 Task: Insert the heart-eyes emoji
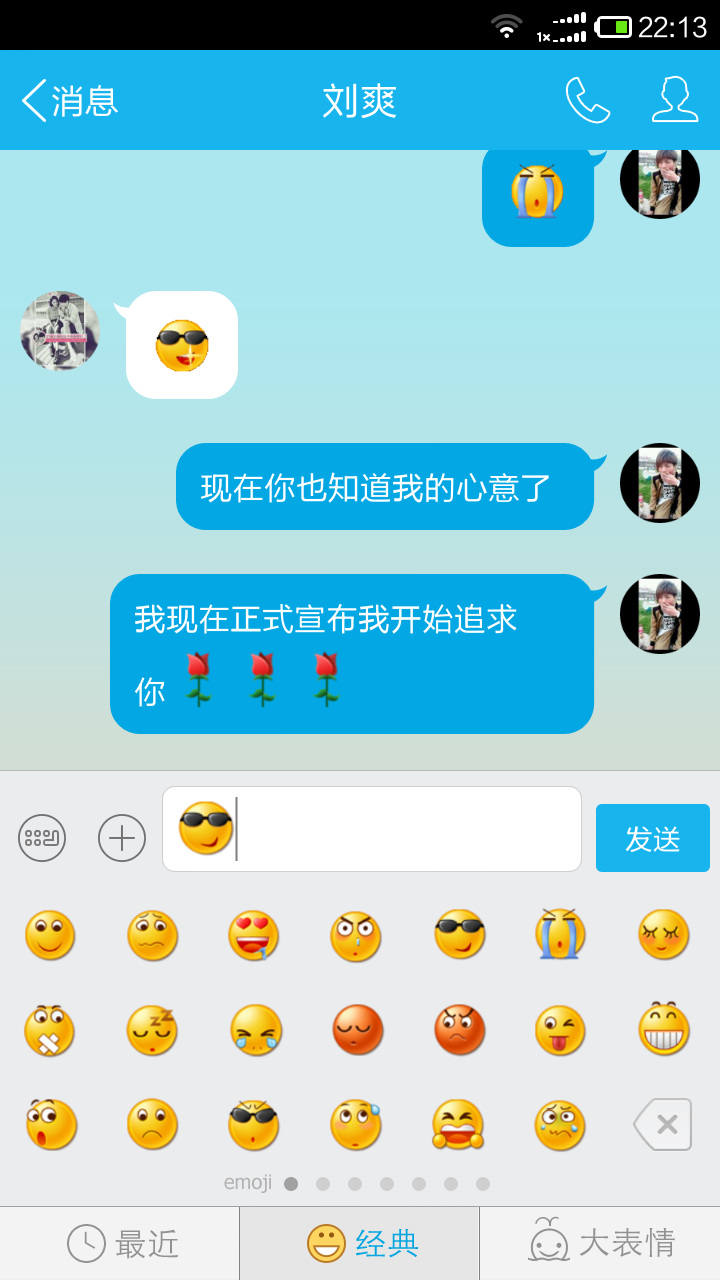254,936
